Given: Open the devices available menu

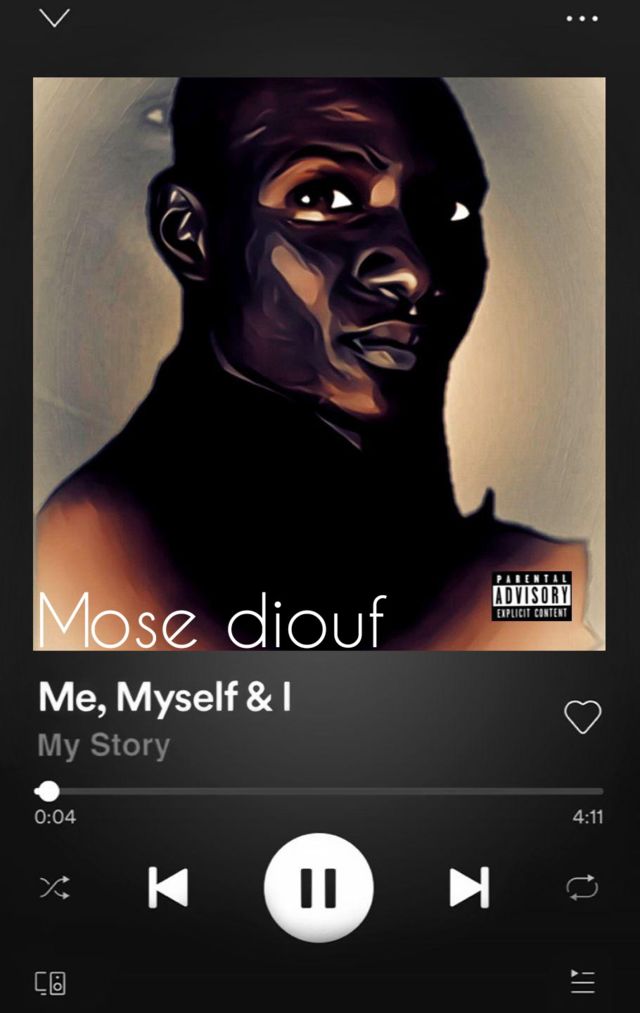Looking at the screenshot, I should 51,982.
